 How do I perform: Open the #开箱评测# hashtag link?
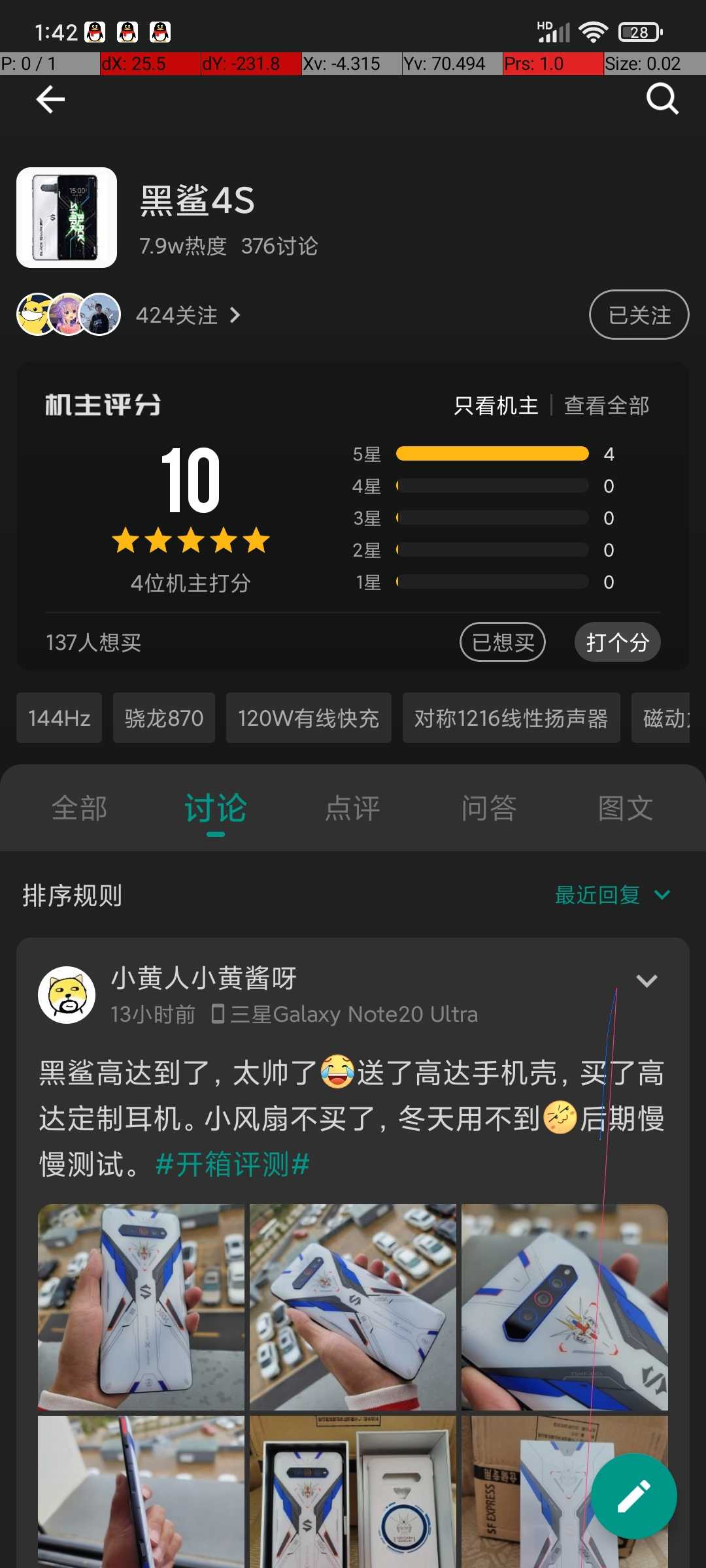click(233, 1164)
